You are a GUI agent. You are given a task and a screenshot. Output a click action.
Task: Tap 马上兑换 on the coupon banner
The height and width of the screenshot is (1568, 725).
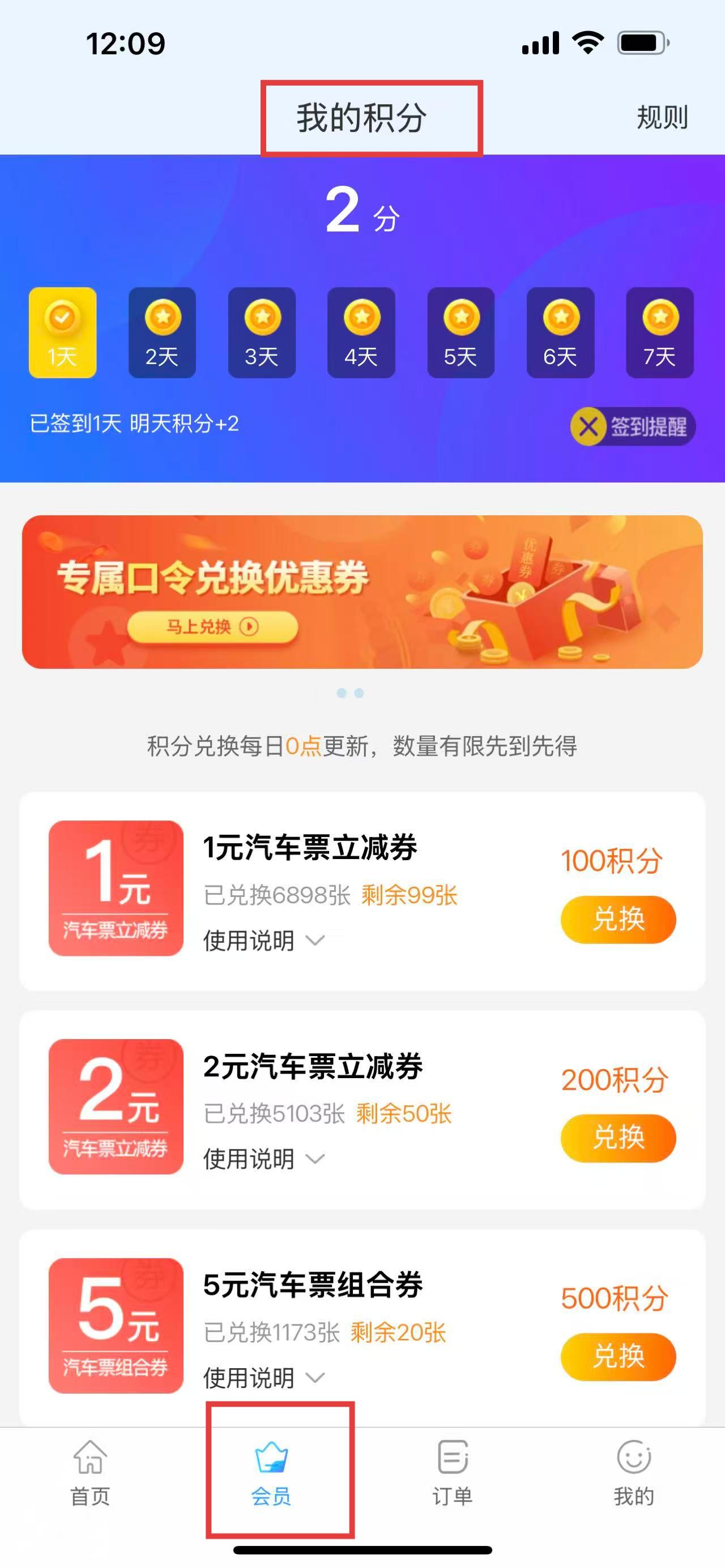[212, 626]
